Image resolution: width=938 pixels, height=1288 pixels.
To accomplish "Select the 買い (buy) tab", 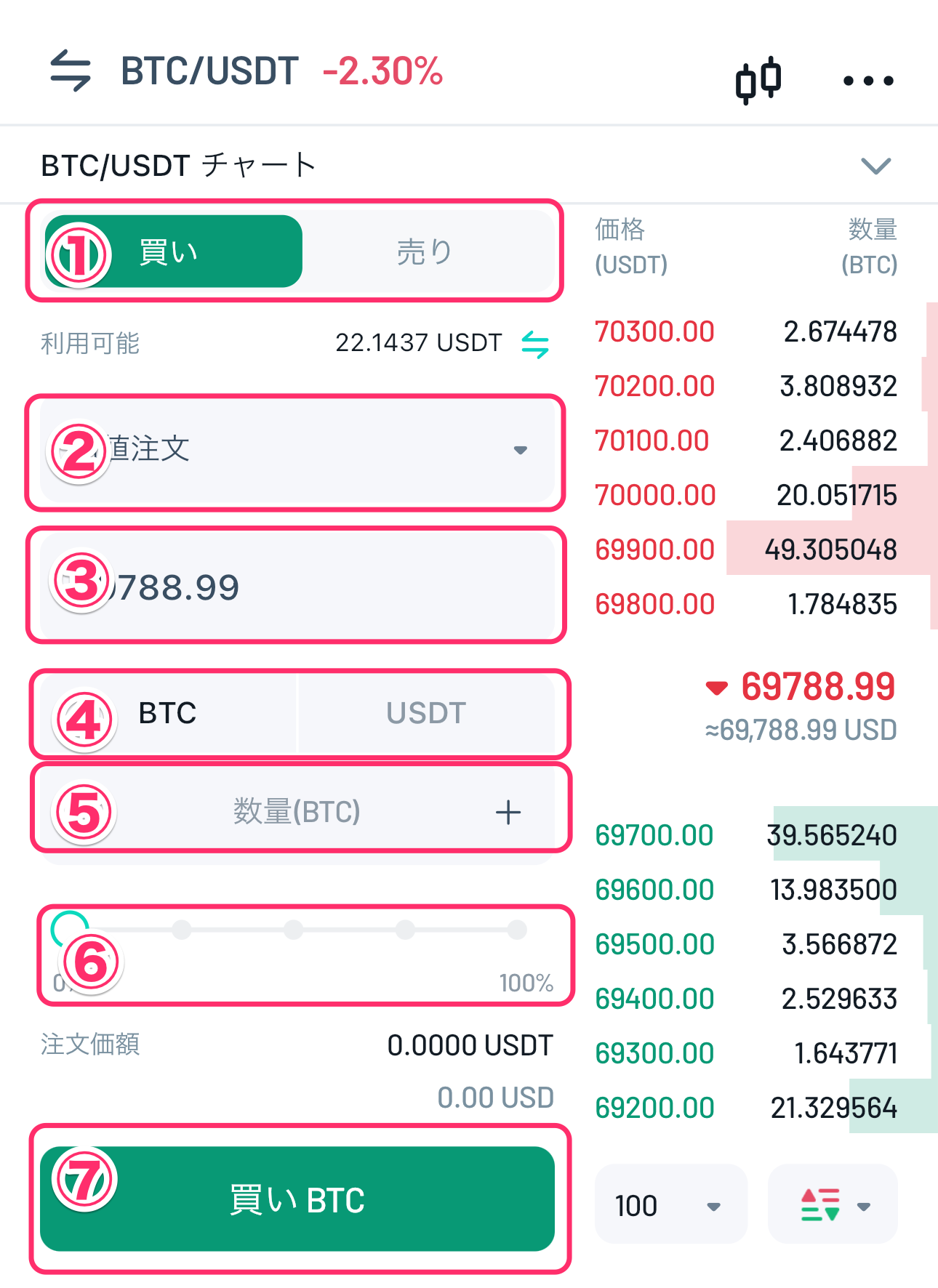I will (173, 251).
